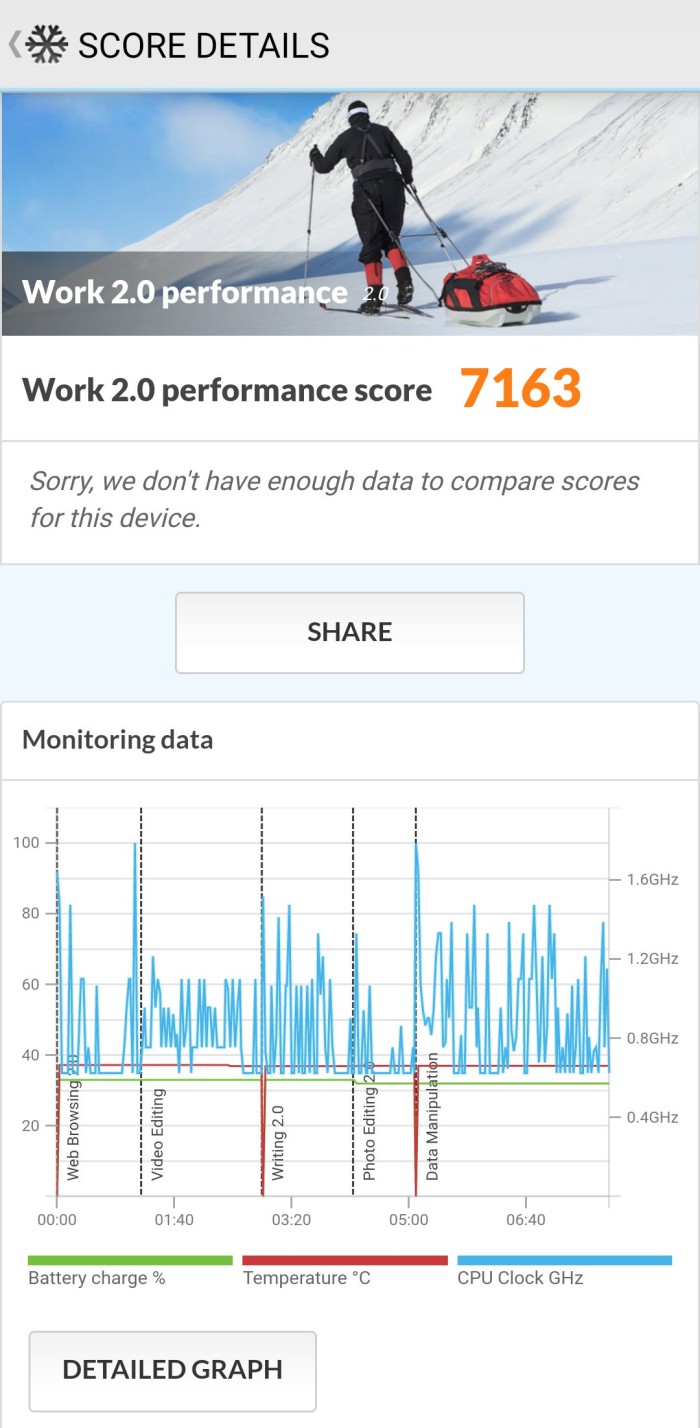700x1428 pixels.
Task: Go back from Score Details
Action: (18, 44)
